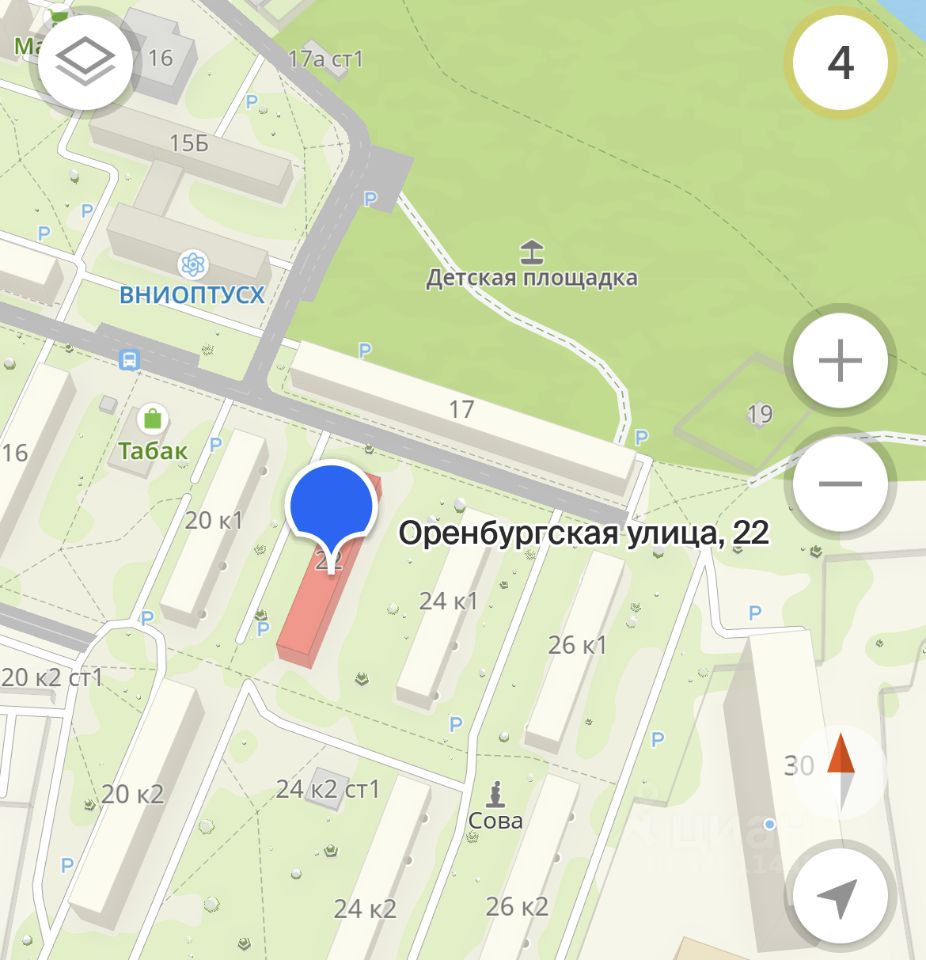Select the Детская площадка marker
Viewport: 926px width, 960px height.
(532, 250)
